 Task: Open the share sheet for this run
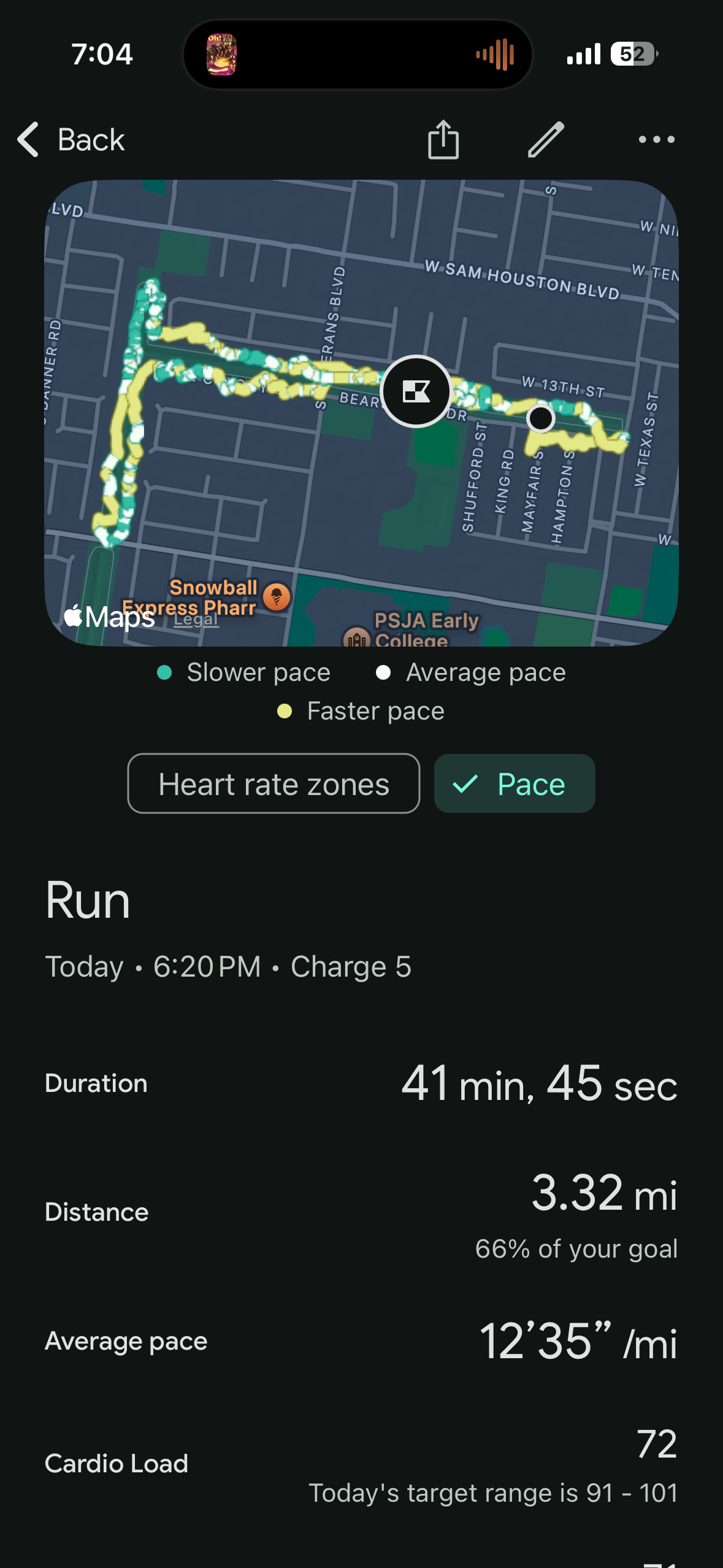pos(443,140)
